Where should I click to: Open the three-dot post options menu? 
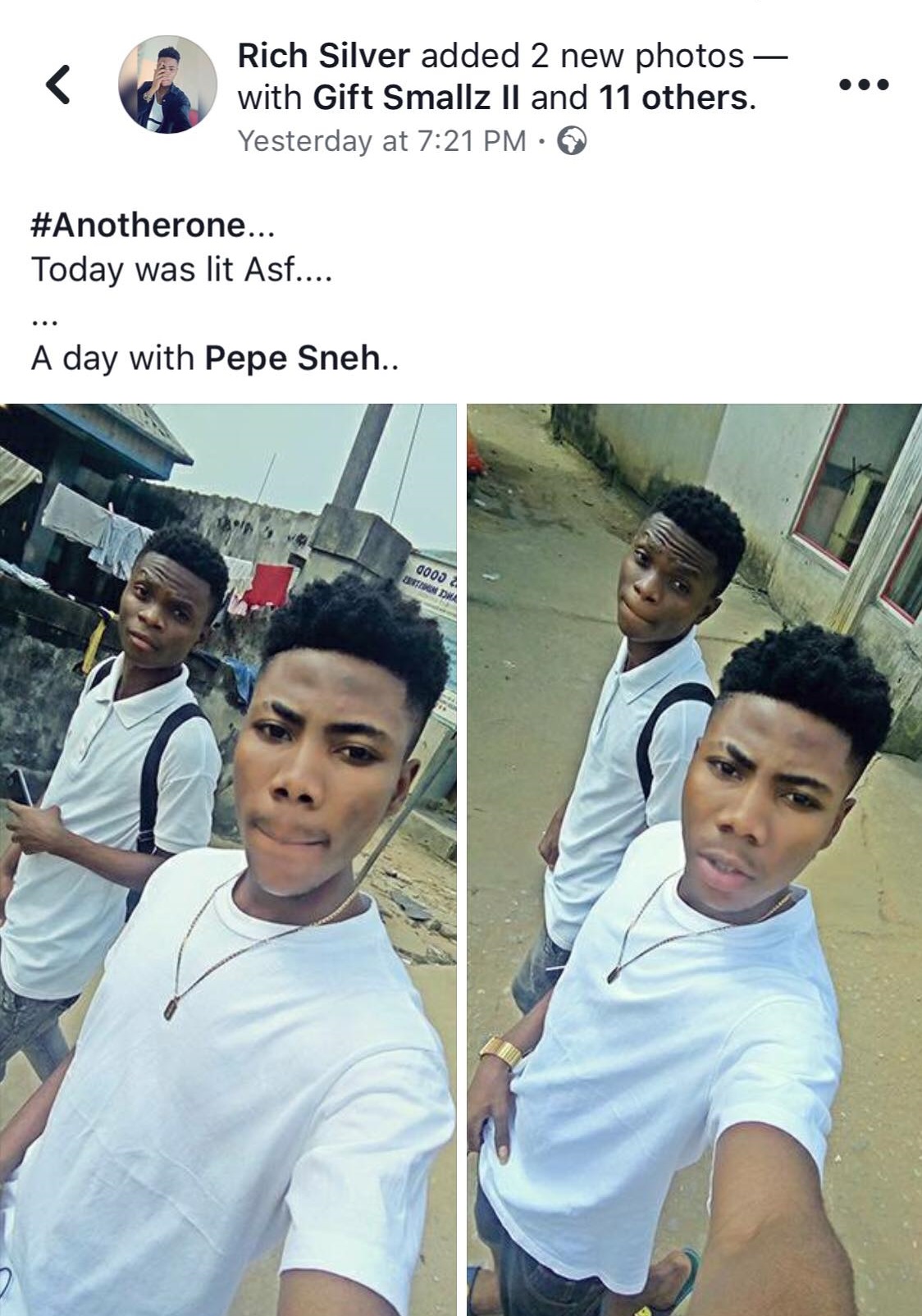click(862, 85)
